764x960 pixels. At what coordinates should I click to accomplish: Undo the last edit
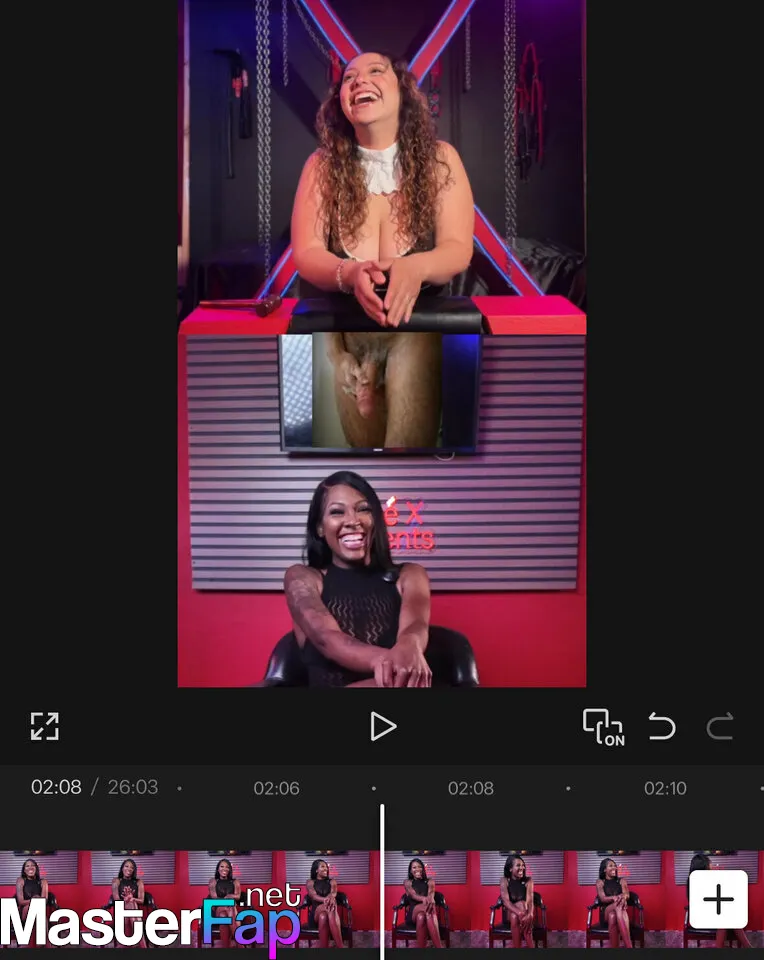click(x=662, y=727)
